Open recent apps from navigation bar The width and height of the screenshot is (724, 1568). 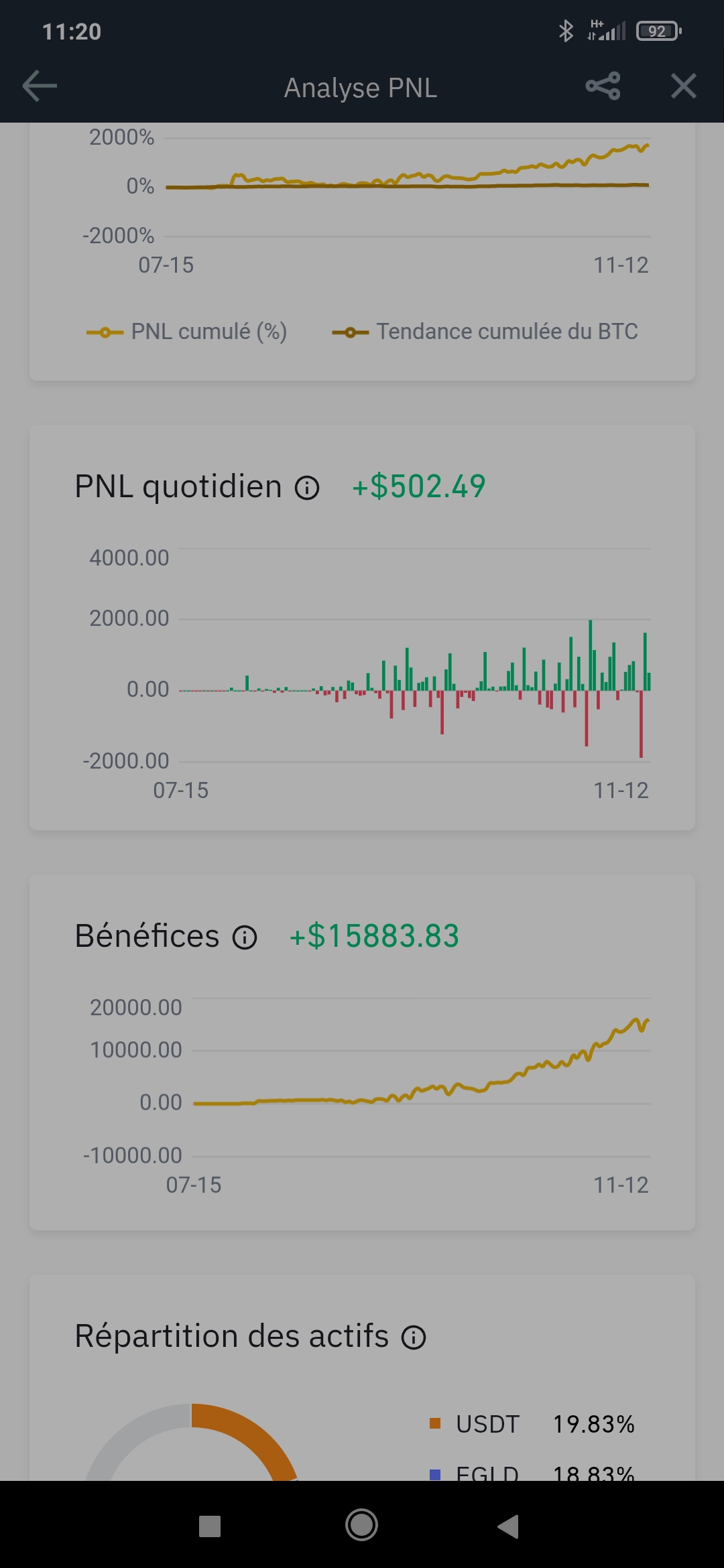[x=210, y=1526]
